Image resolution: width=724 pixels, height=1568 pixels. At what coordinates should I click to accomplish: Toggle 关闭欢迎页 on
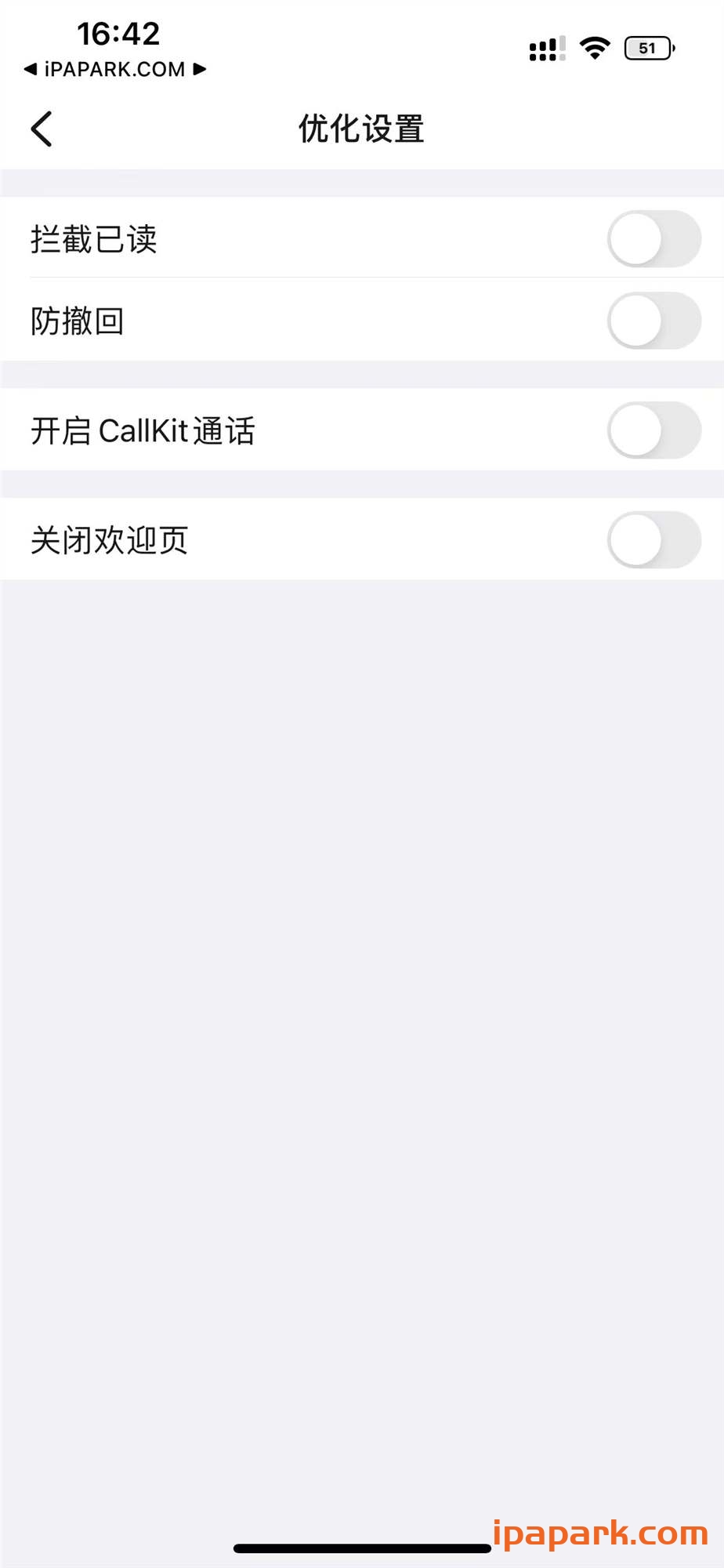coord(655,540)
